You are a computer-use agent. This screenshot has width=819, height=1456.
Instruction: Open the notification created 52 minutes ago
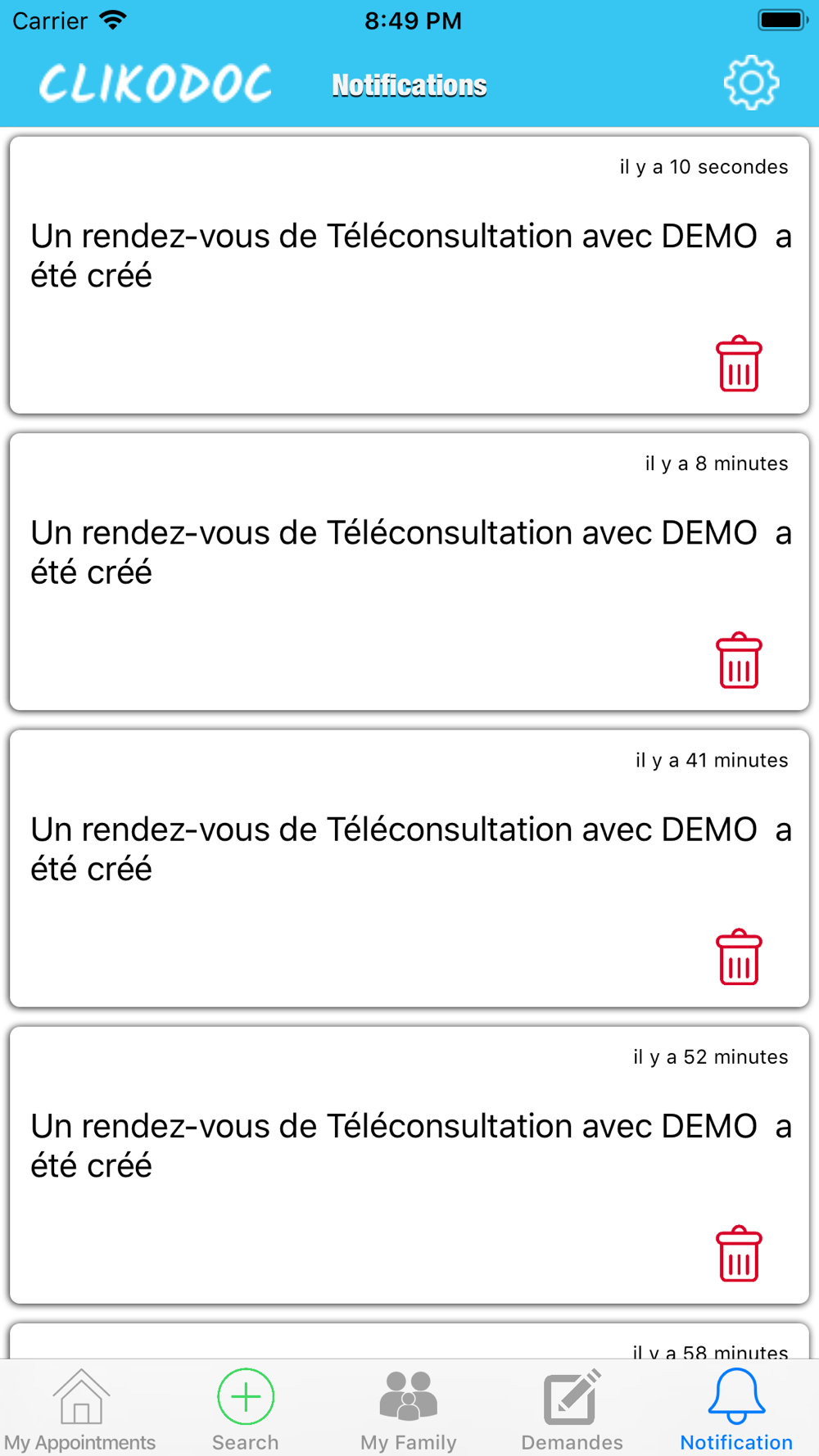pyautogui.click(x=409, y=1164)
